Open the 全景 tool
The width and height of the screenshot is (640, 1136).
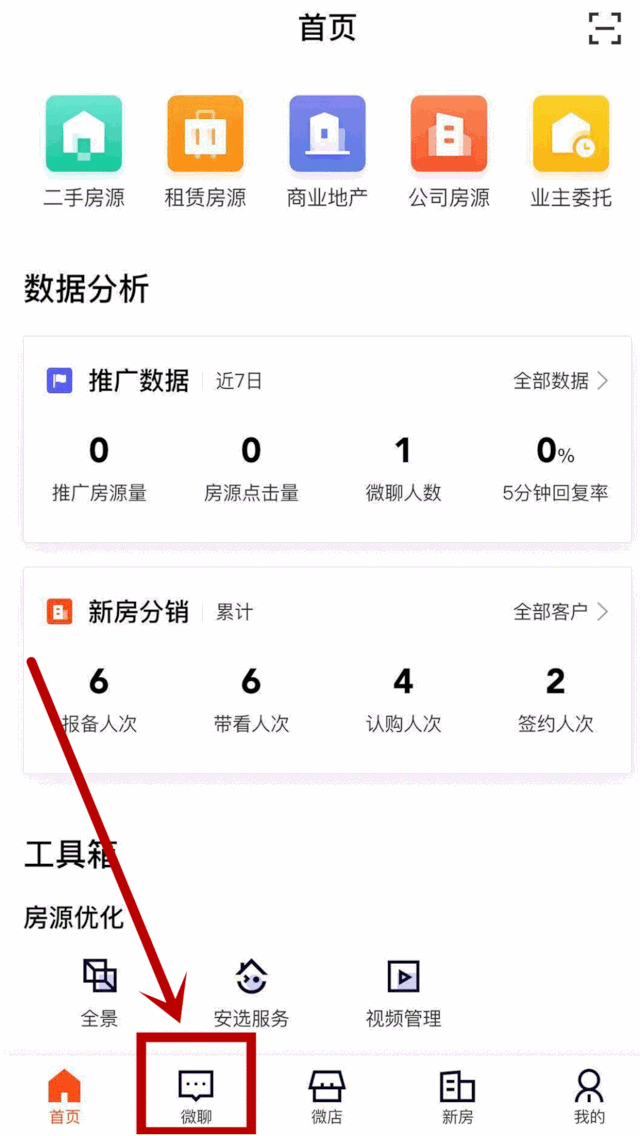click(x=100, y=992)
